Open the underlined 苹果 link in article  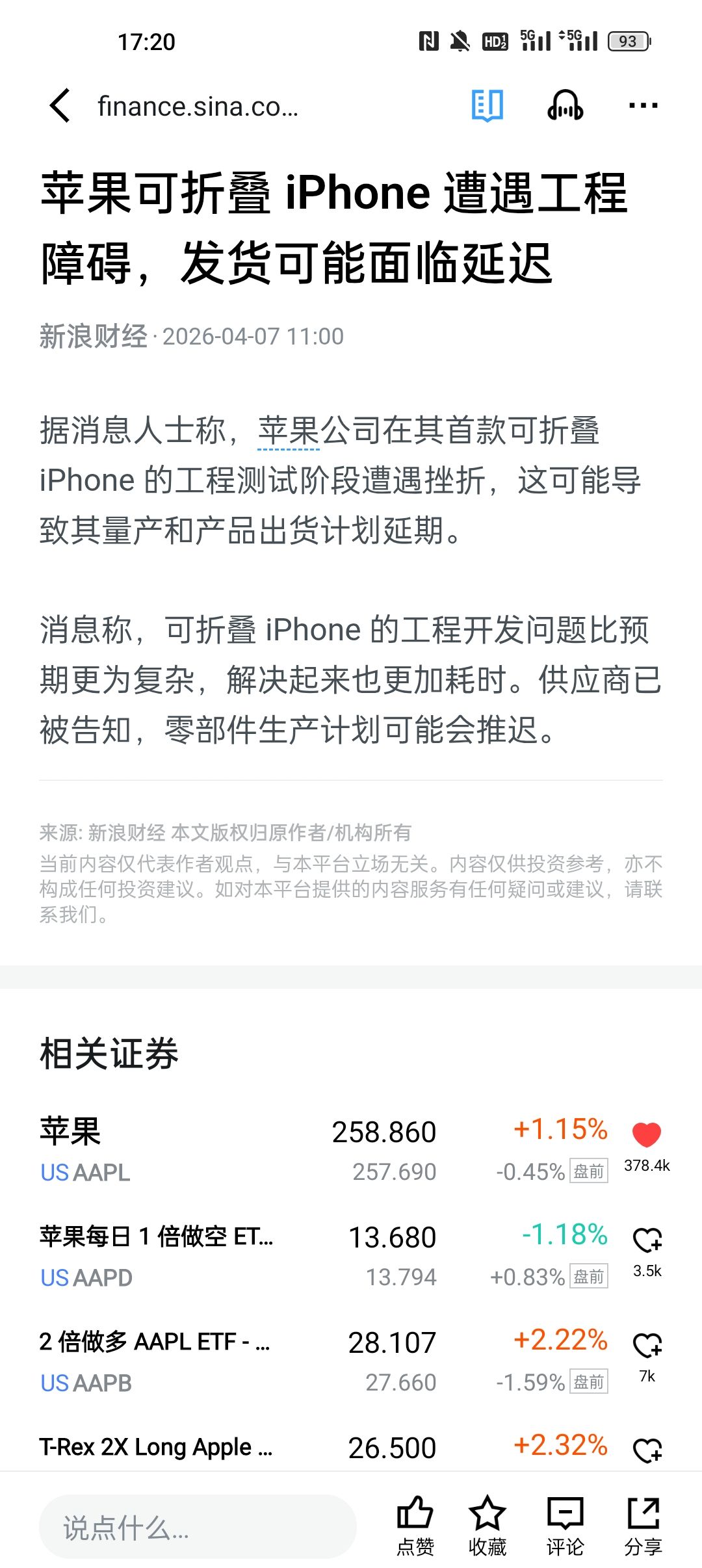click(x=289, y=432)
